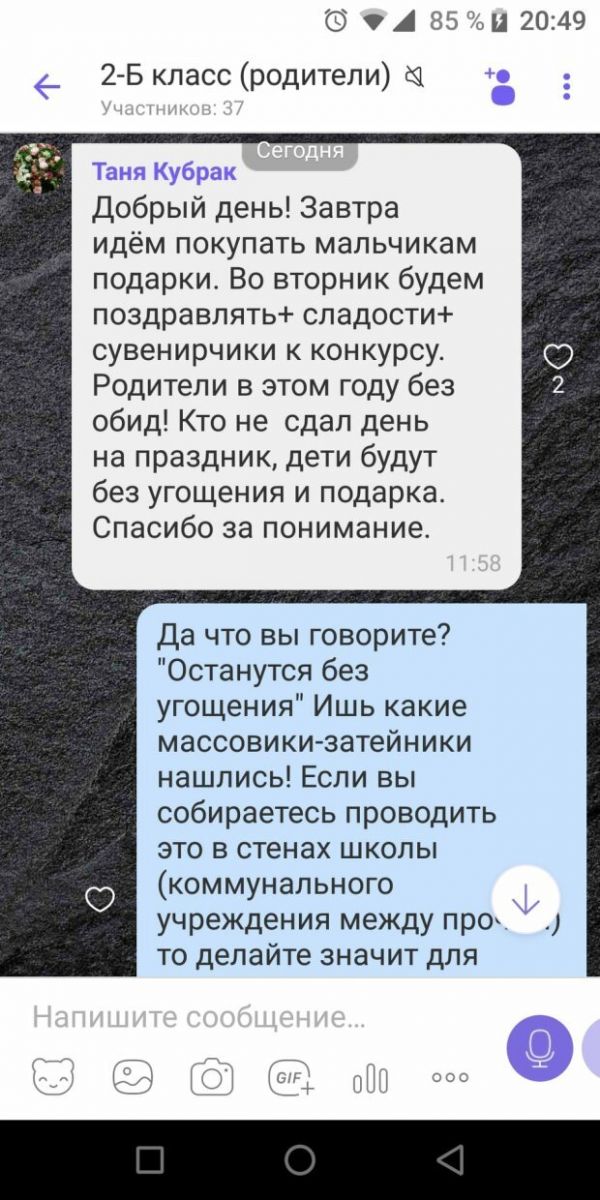Open Таня Кубрак's profile avatar
This screenshot has height=1200, width=600.
coord(38,167)
